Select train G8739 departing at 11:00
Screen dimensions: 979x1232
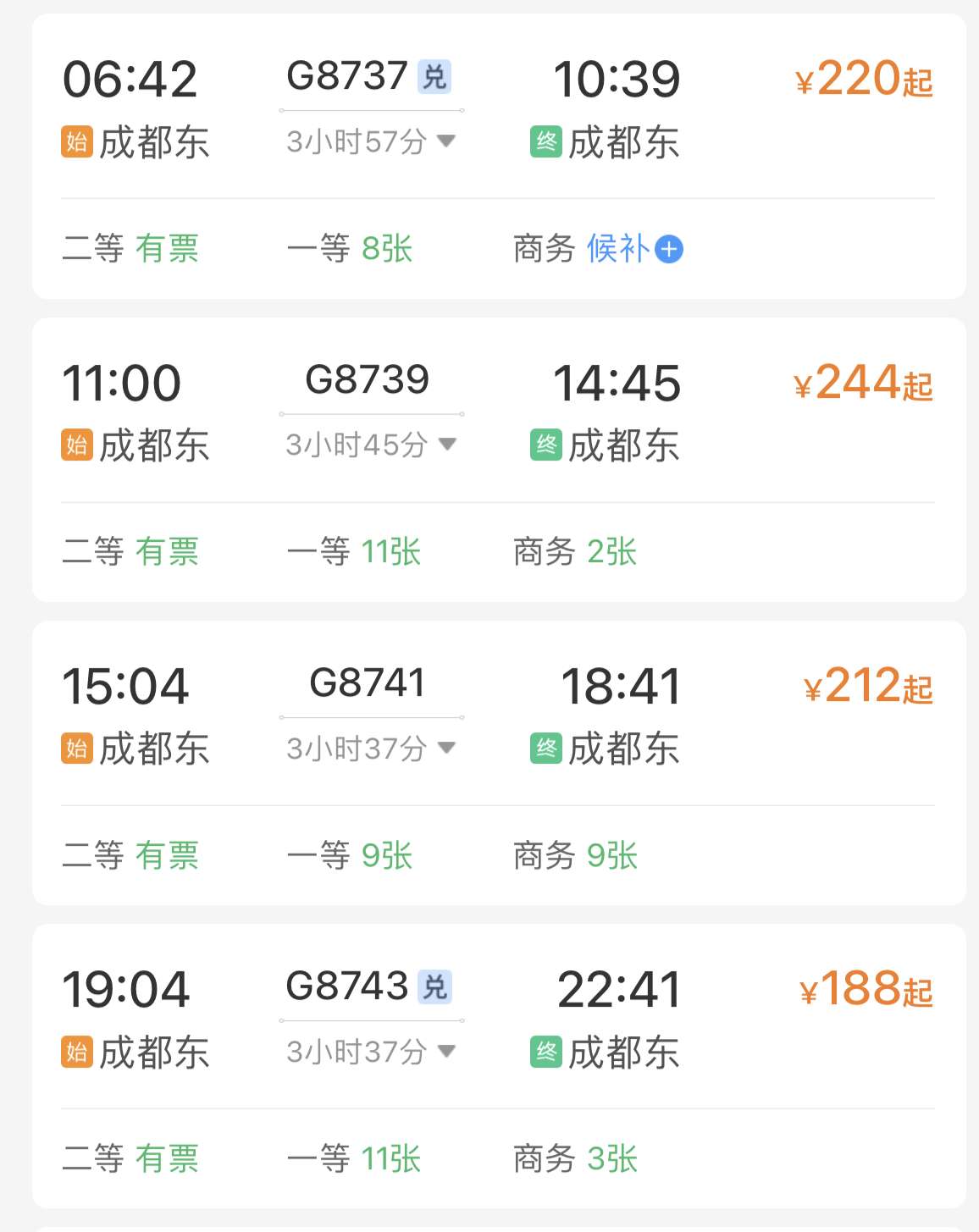point(367,380)
